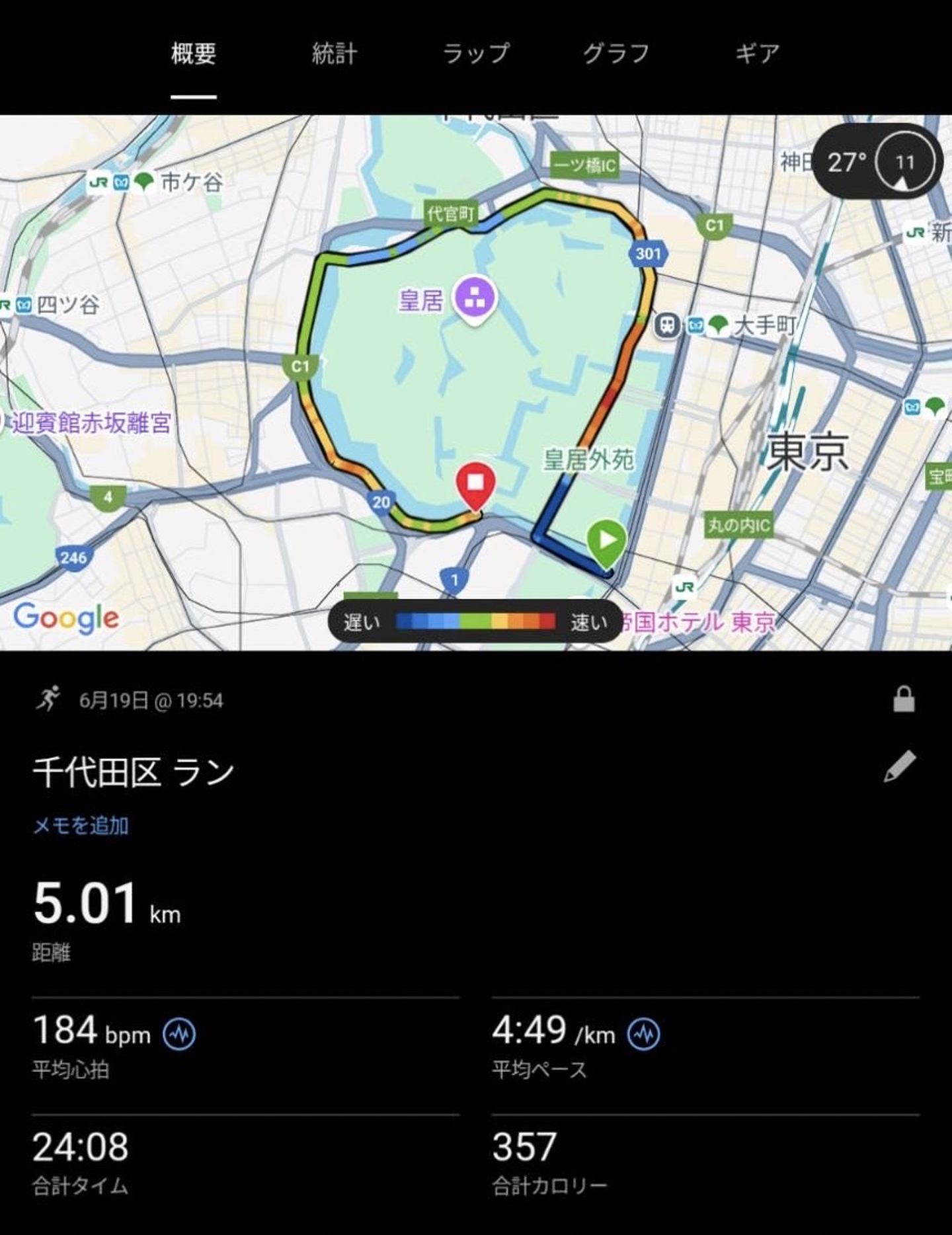Open the 27° weather details
The height and width of the screenshot is (1235, 952).
coord(877,161)
